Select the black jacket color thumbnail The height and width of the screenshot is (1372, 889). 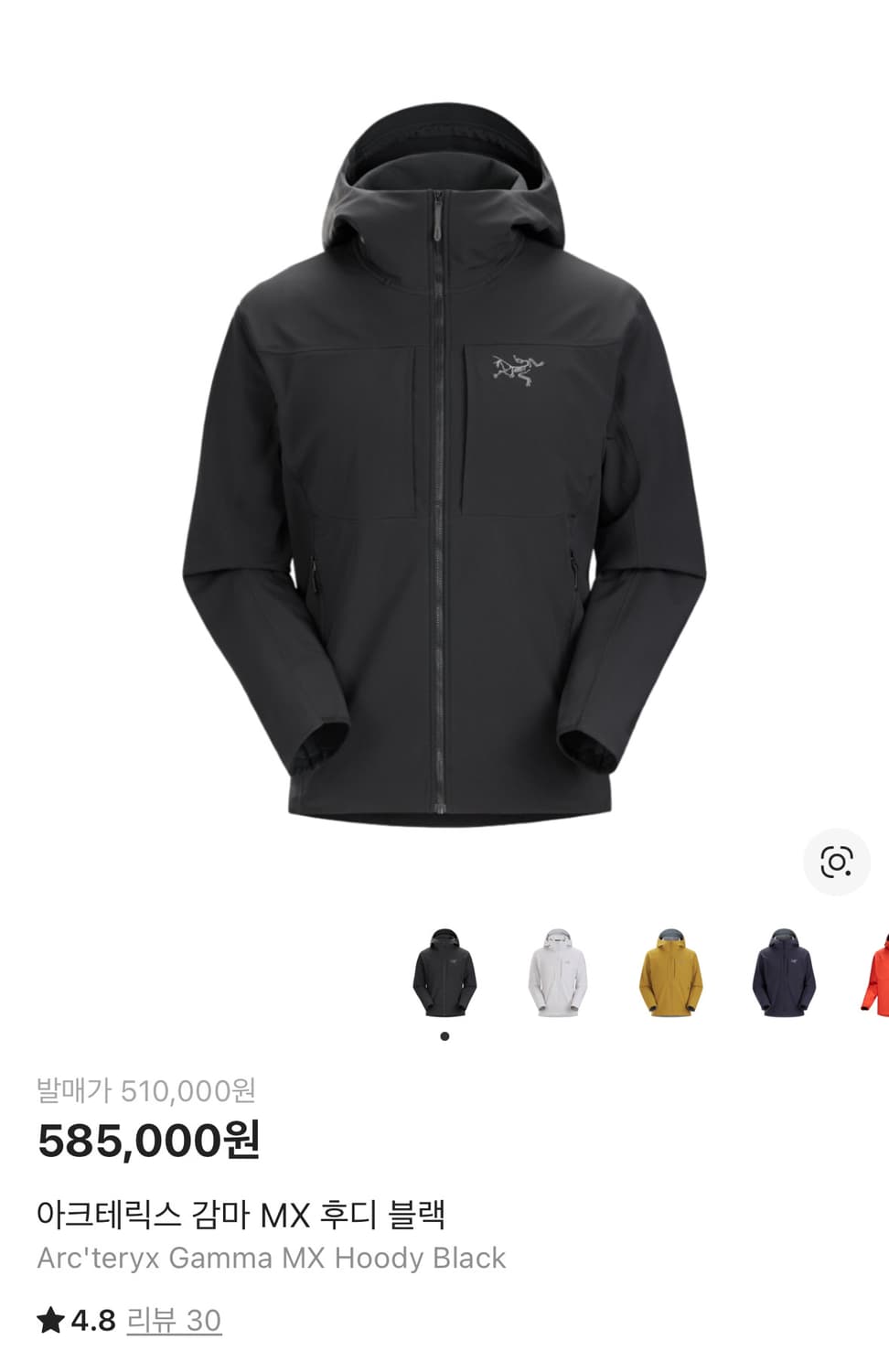(x=445, y=974)
